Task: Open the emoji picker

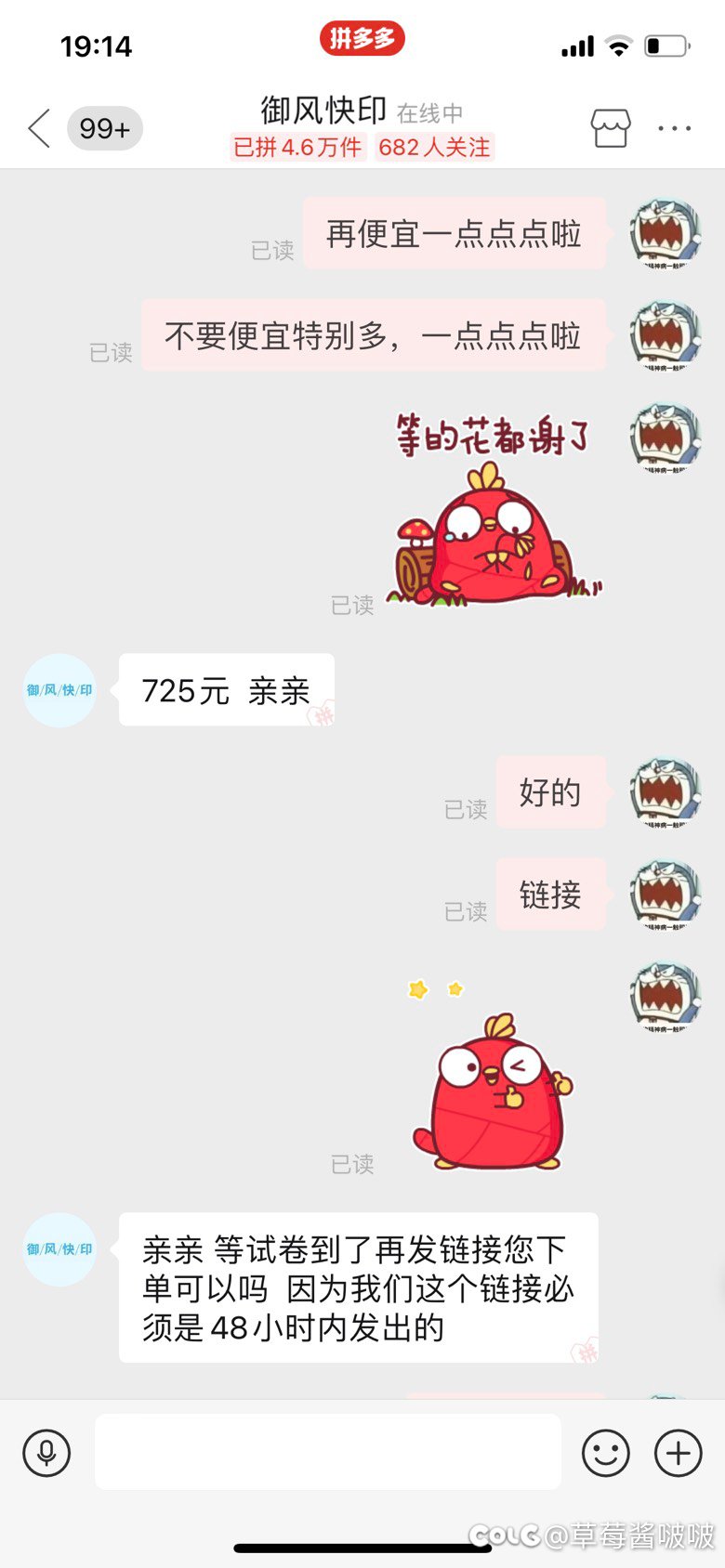Action: coord(606,1452)
